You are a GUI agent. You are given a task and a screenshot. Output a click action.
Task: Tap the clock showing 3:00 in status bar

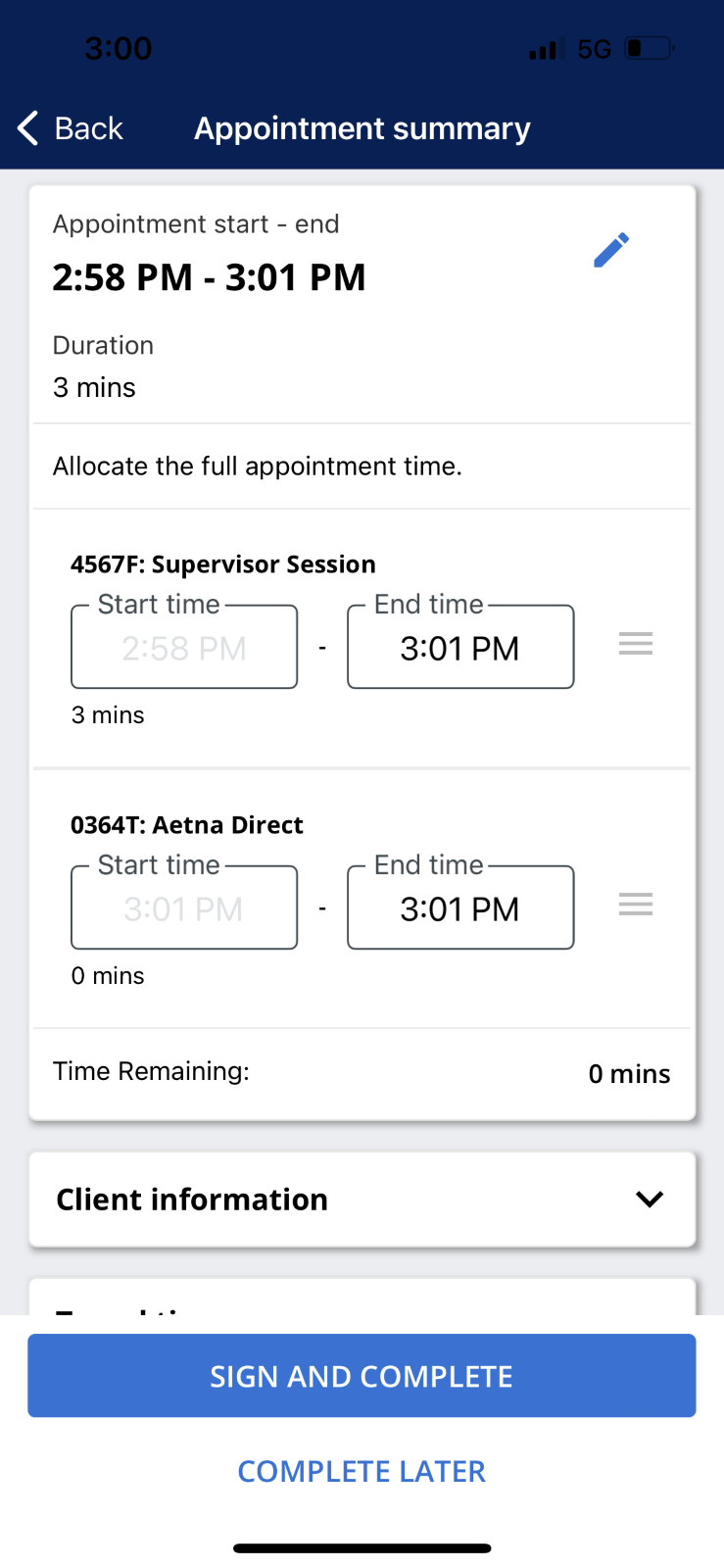pos(118,46)
